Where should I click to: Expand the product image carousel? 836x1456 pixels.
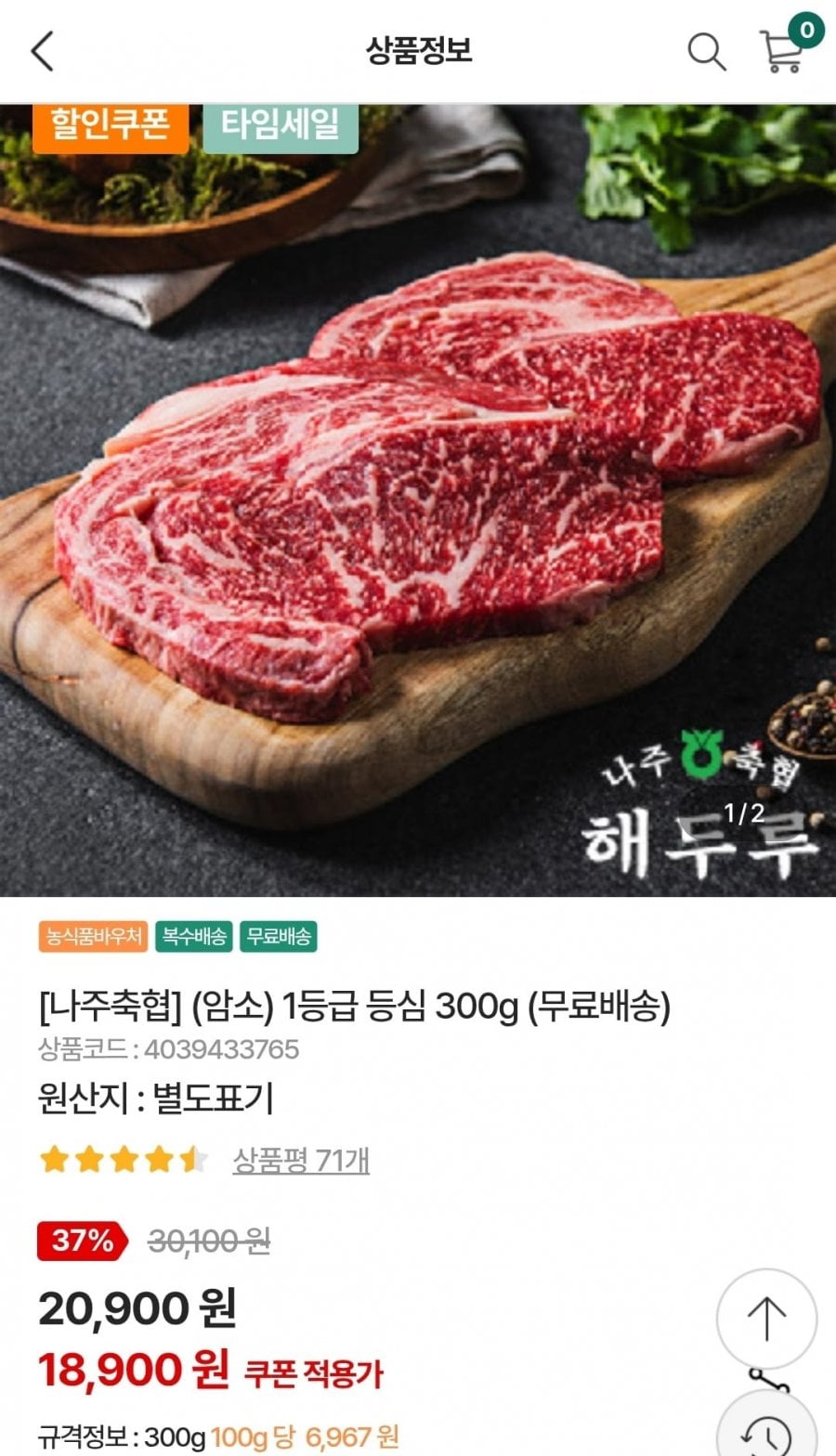tap(418, 492)
